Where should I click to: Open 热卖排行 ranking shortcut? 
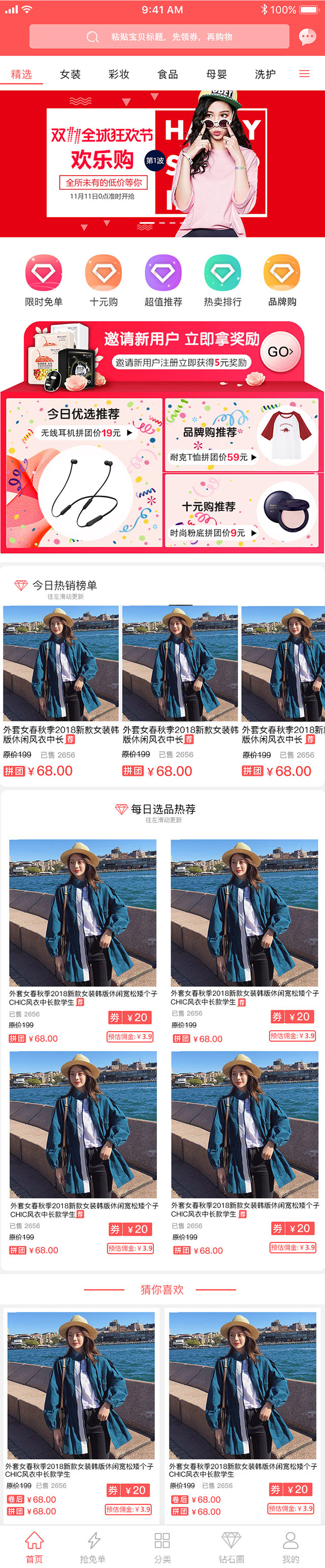pyautogui.click(x=222, y=280)
